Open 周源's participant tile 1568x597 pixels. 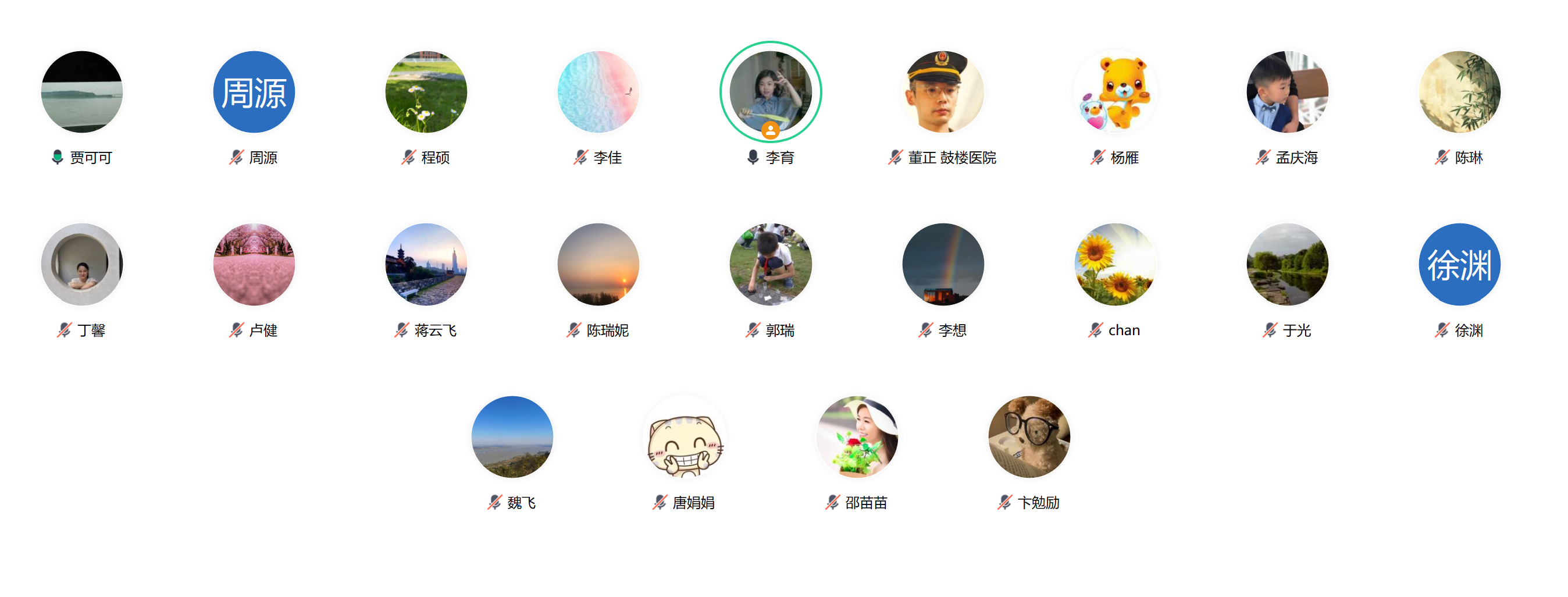click(254, 92)
